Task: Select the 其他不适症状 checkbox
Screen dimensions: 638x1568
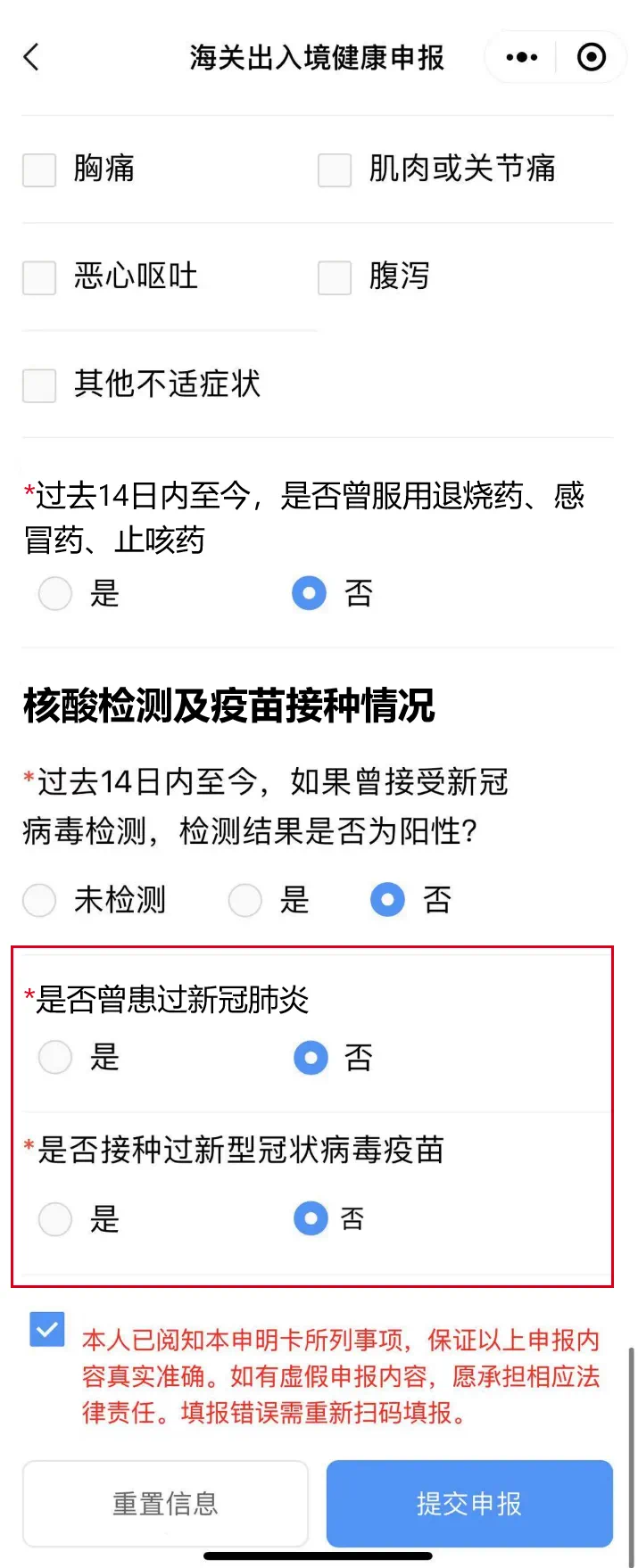Action: coord(39,385)
